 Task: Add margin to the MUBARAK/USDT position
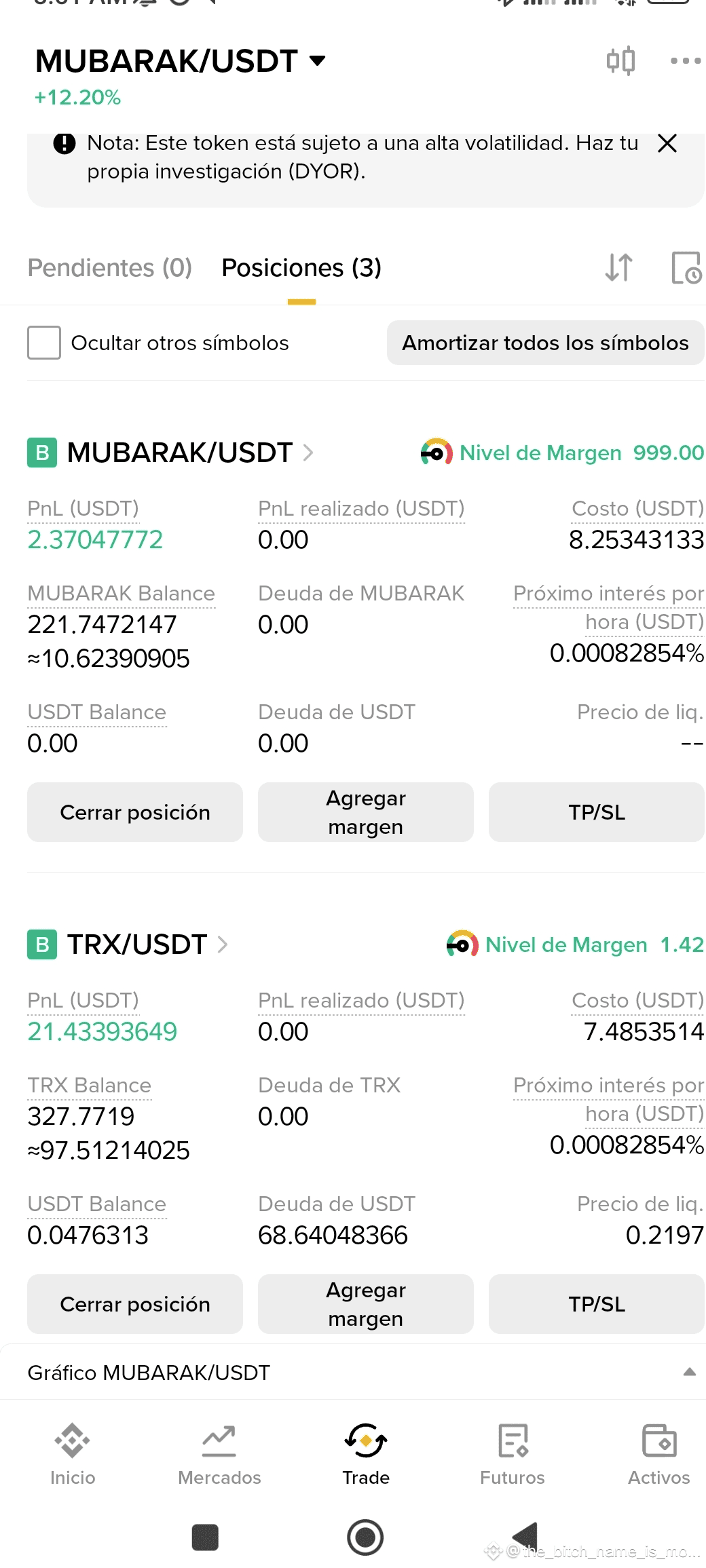point(366,812)
